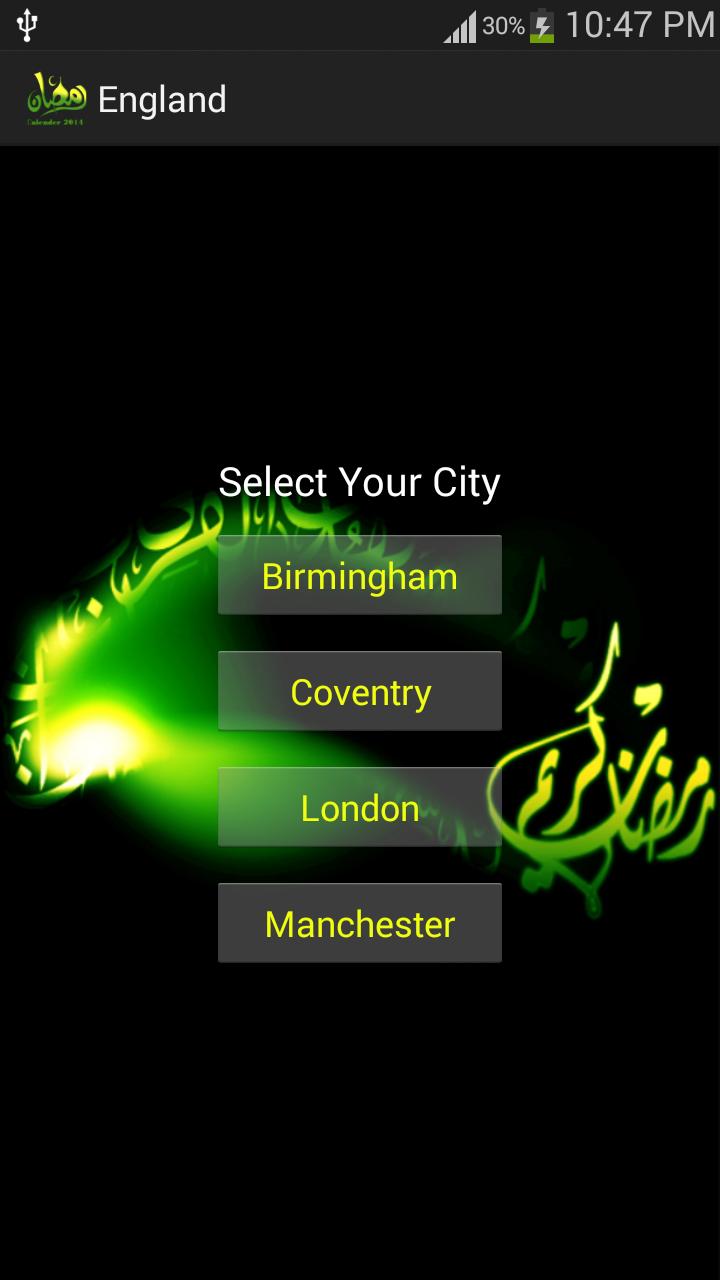Select Birmingham as your city
720x1280 pixels.
click(360, 576)
